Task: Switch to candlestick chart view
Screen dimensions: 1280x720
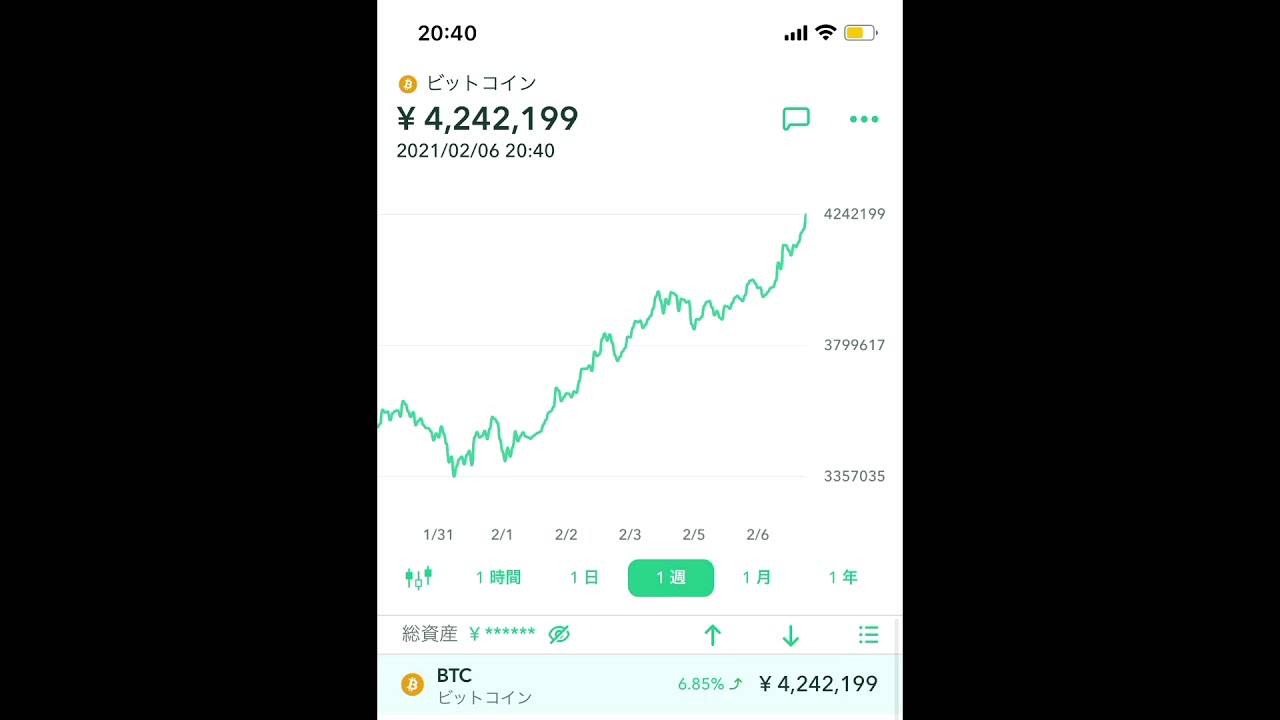Action: point(418,577)
